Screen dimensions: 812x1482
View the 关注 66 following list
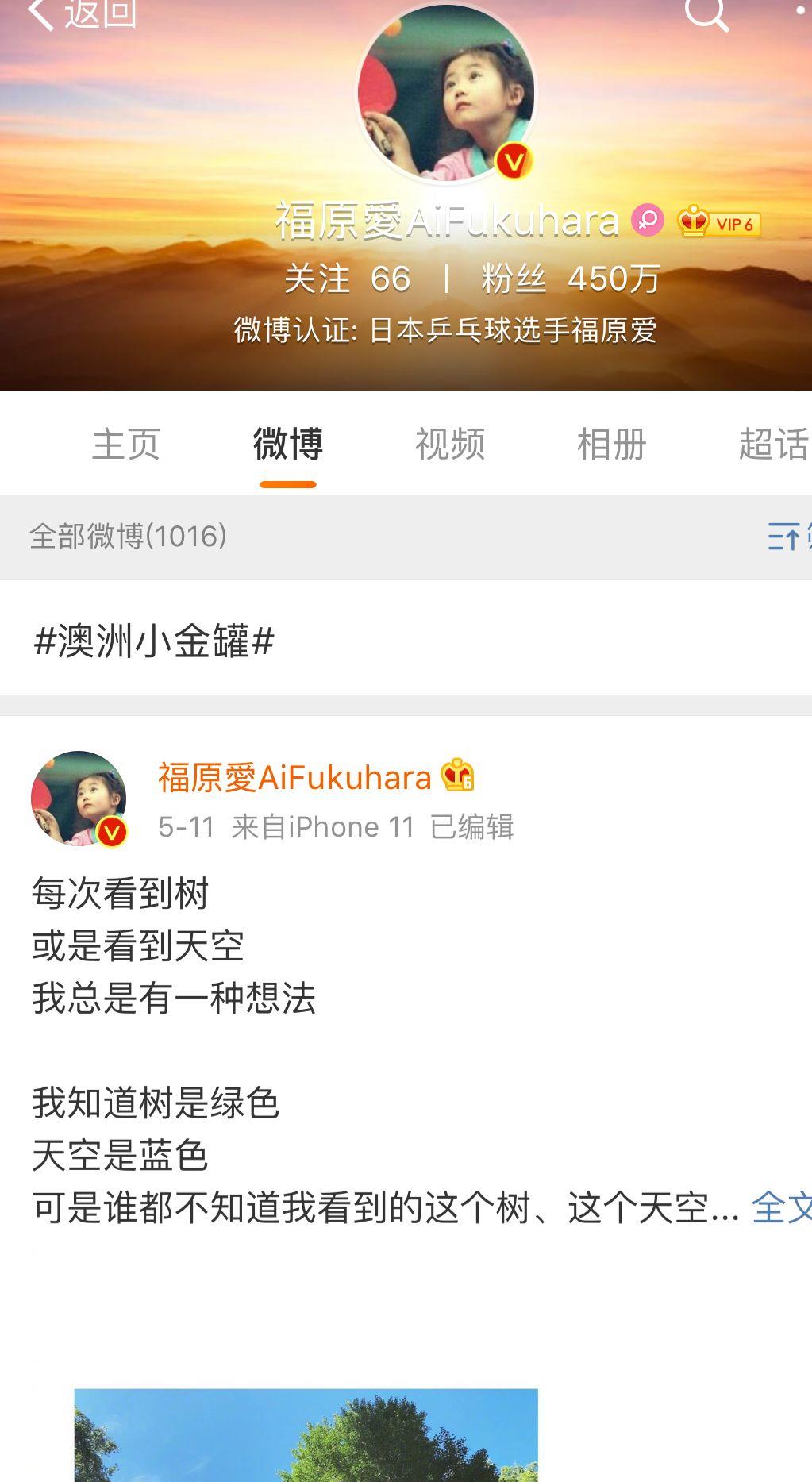point(348,279)
